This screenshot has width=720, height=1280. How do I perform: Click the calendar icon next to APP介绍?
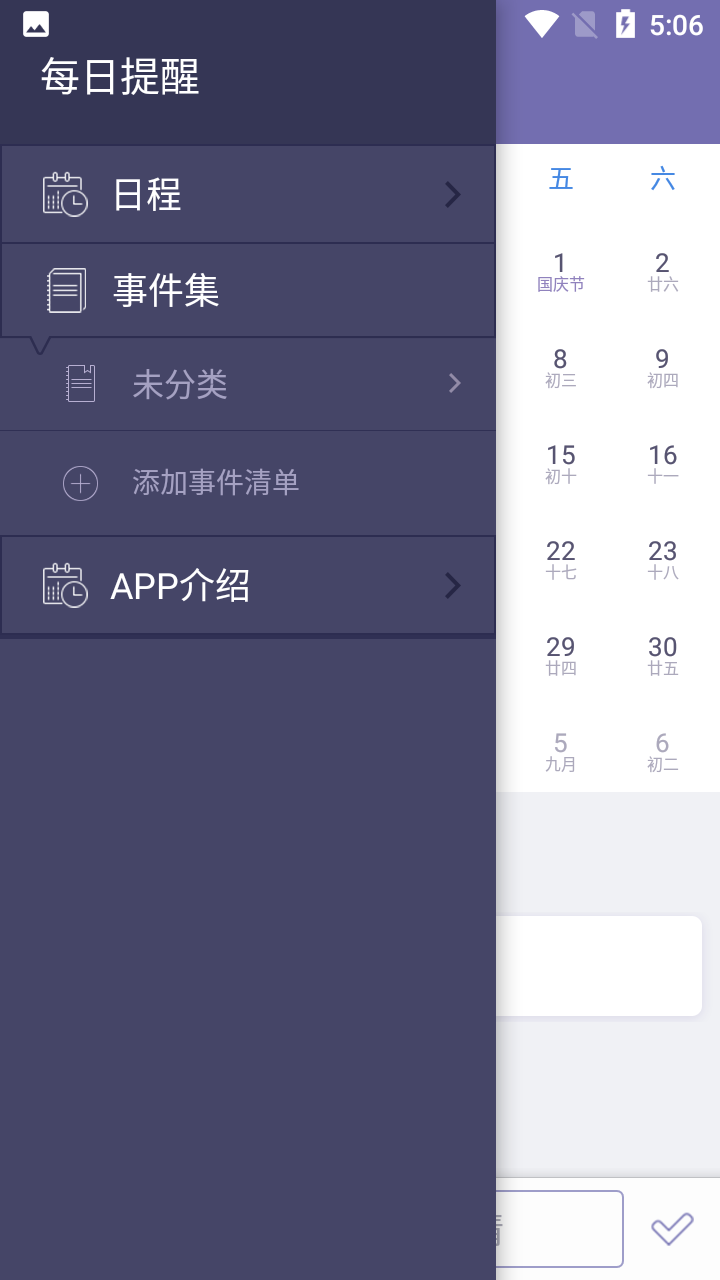66,585
